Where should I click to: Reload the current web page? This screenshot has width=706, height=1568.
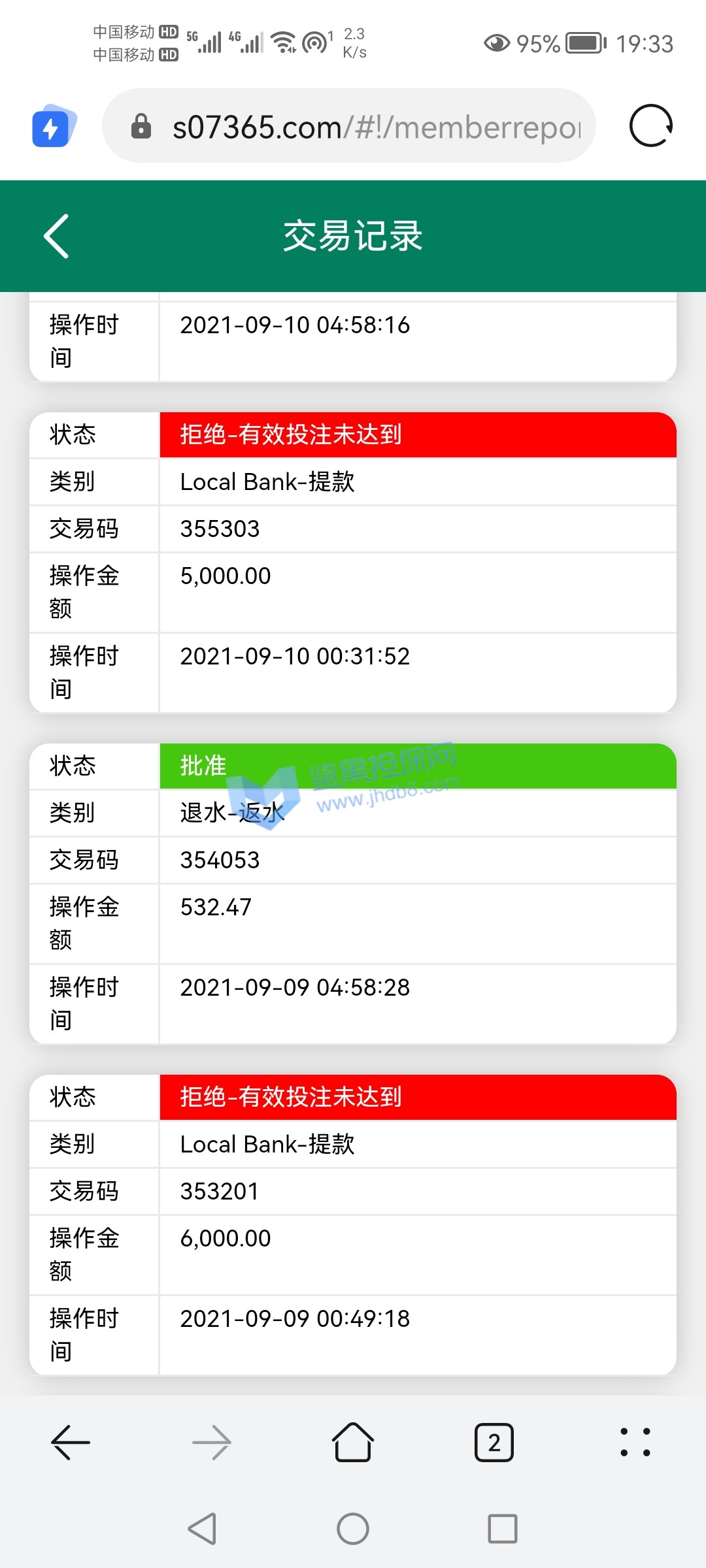point(650,126)
